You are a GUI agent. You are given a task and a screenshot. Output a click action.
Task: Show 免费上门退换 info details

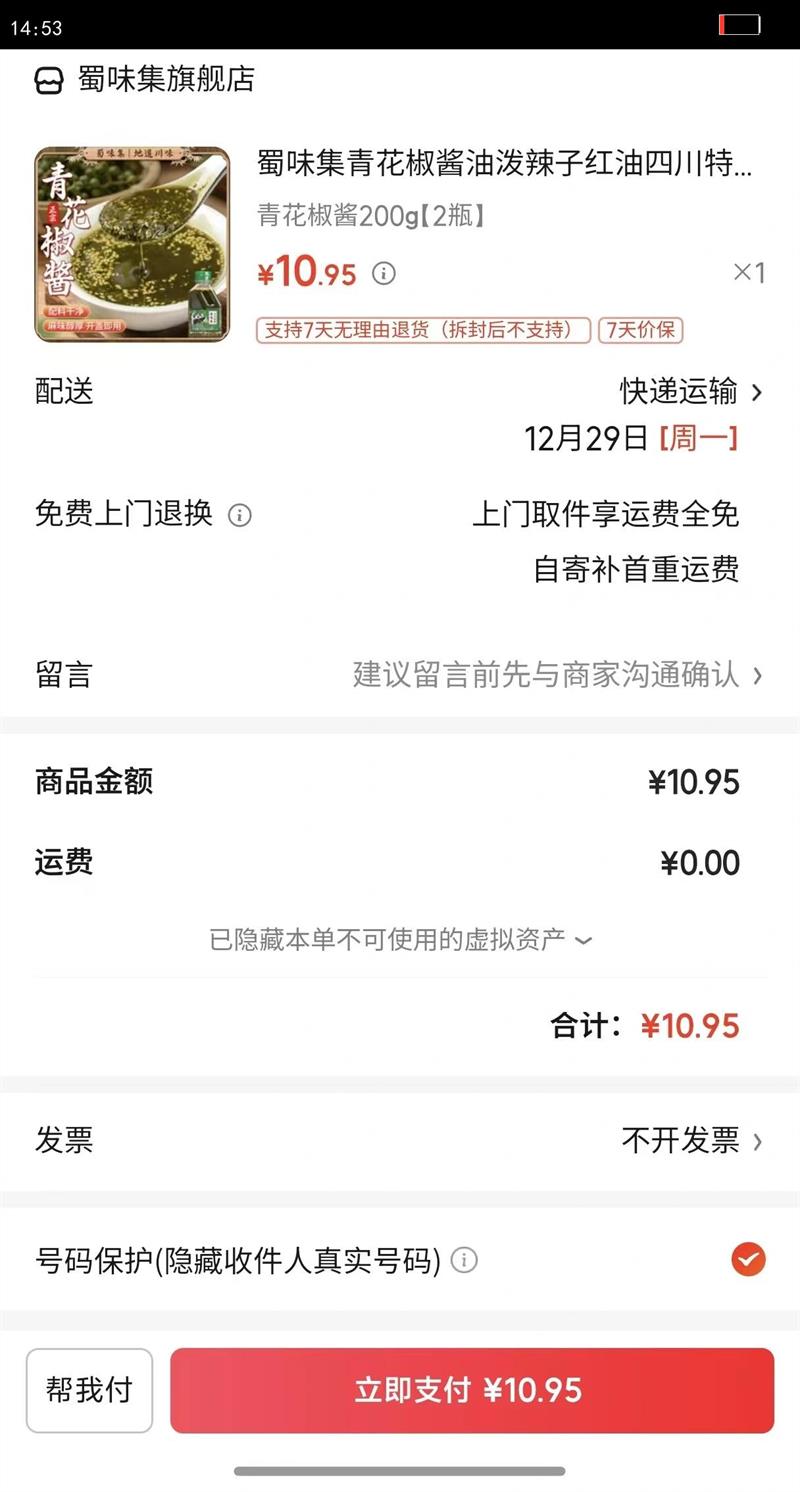coord(240,515)
